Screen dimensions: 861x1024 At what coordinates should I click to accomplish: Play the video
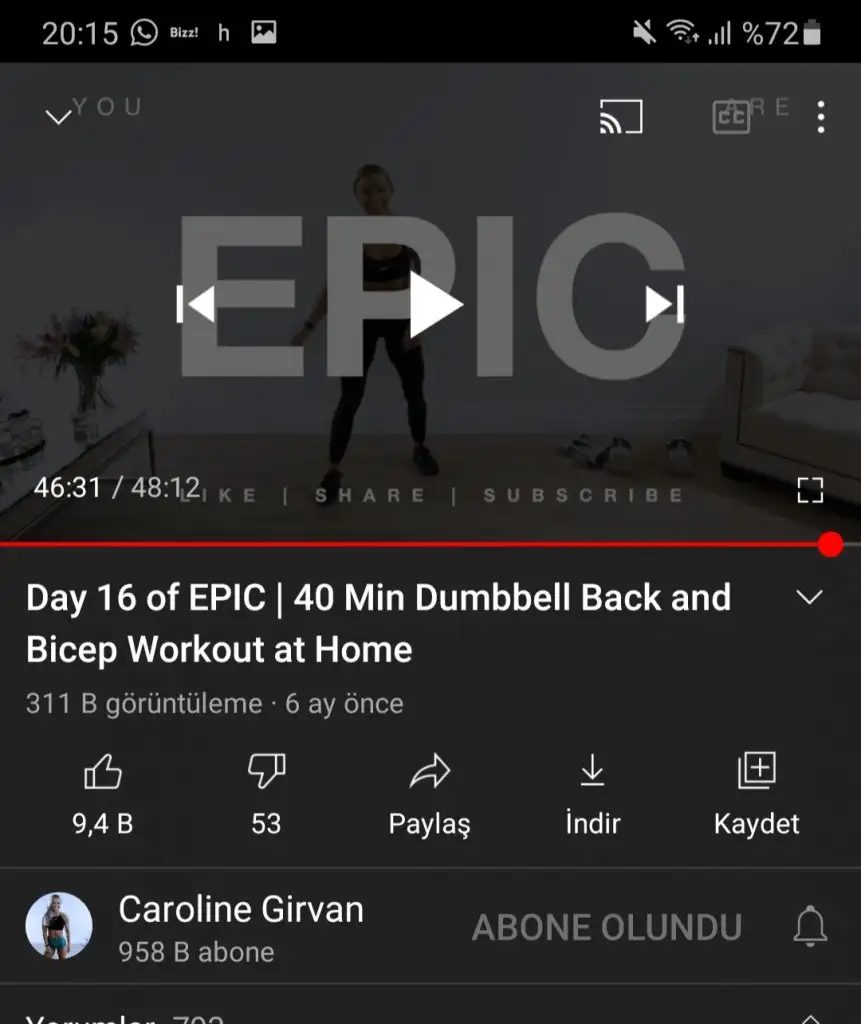(435, 304)
